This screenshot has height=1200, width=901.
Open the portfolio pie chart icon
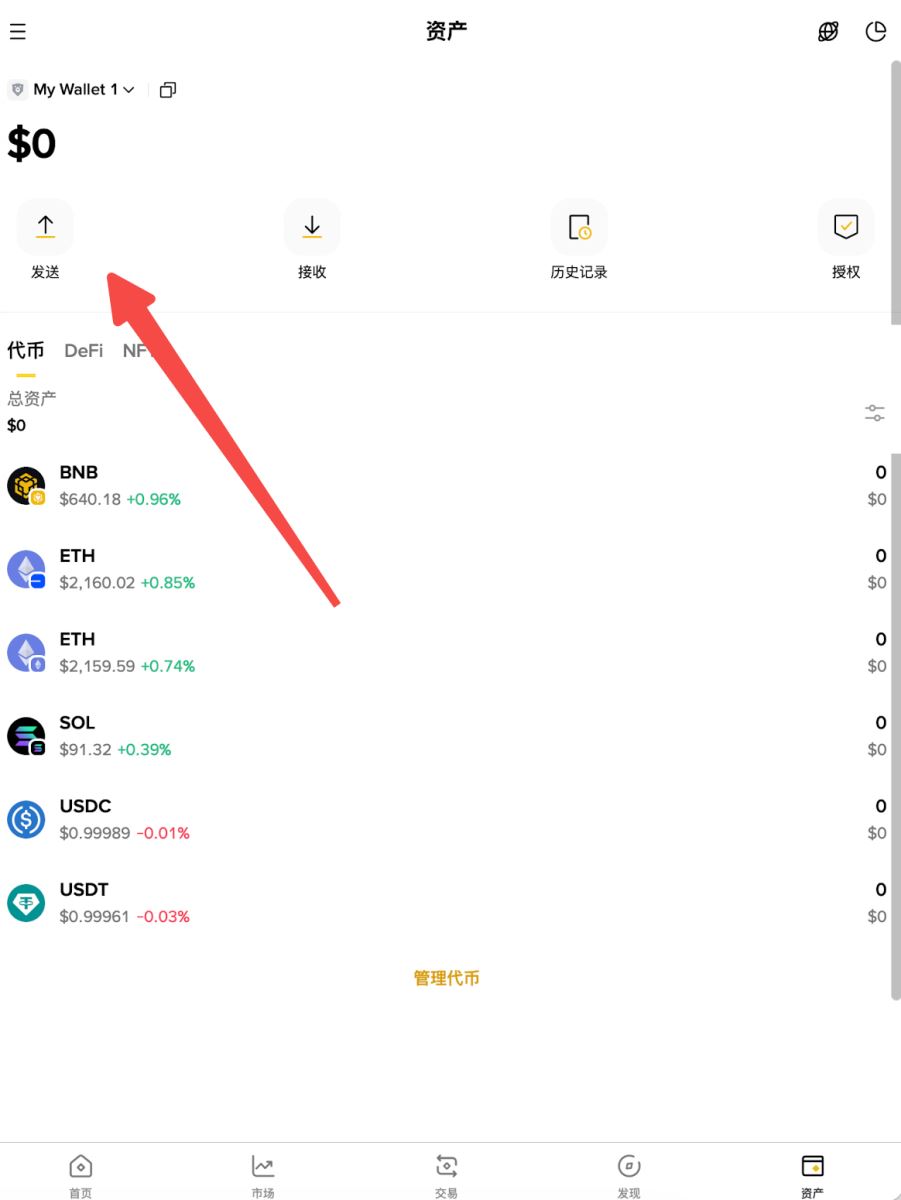pos(875,31)
